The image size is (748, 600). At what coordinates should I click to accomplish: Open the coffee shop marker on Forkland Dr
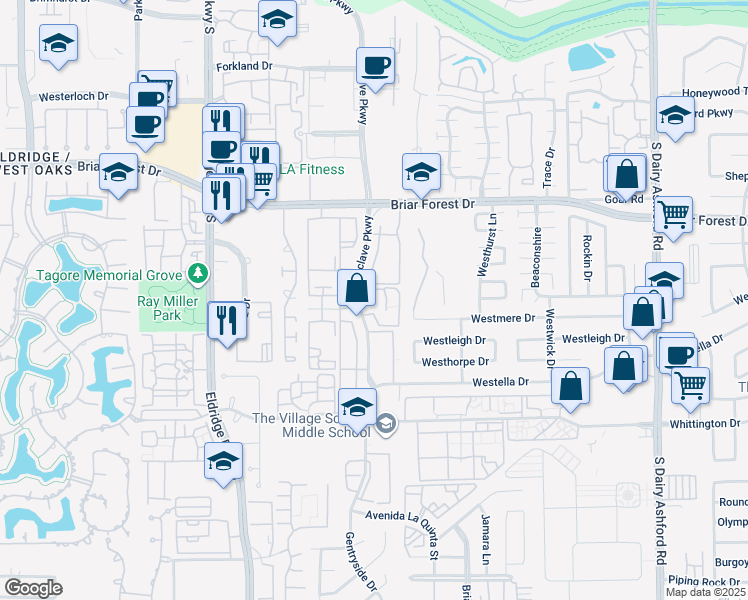[x=376, y=67]
